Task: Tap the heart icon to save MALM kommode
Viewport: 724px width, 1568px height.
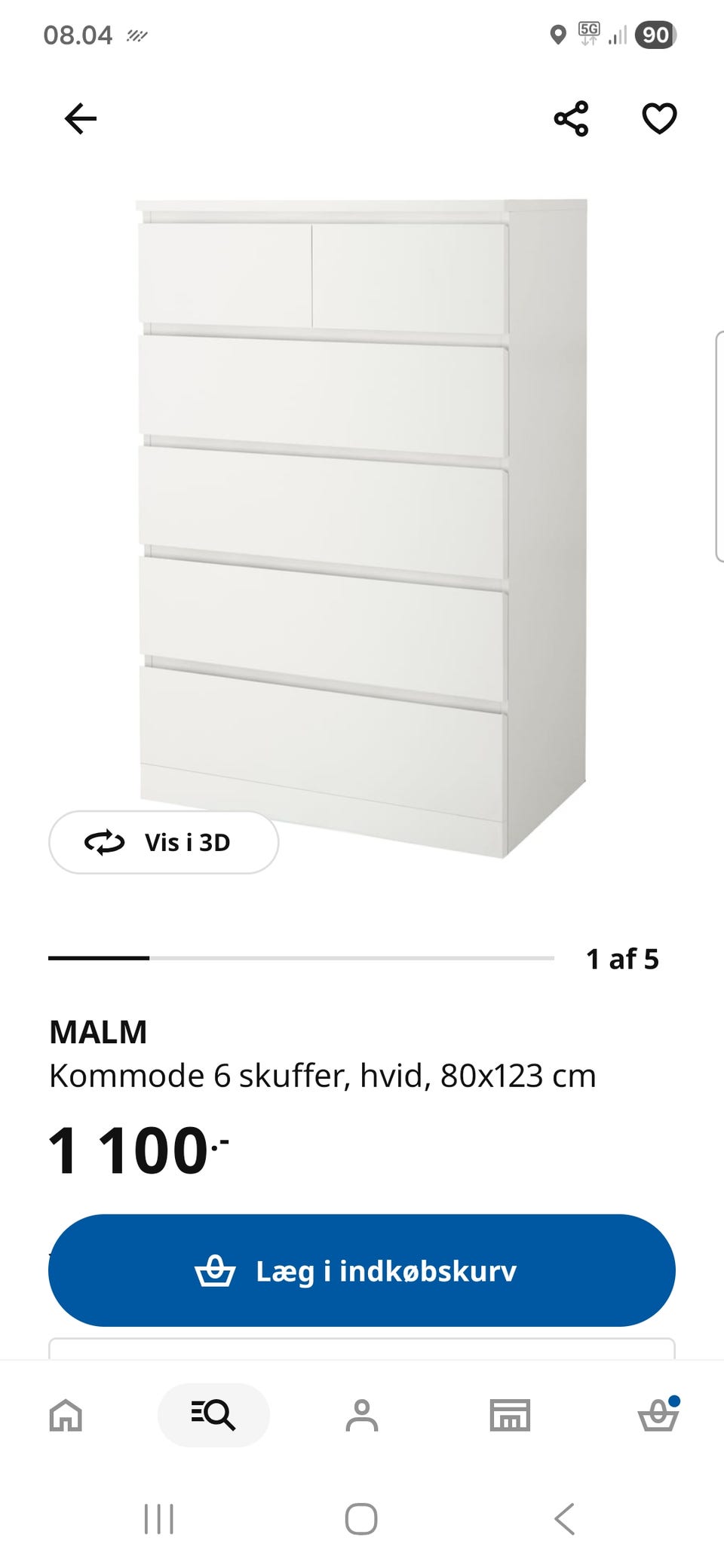Action: point(658,118)
